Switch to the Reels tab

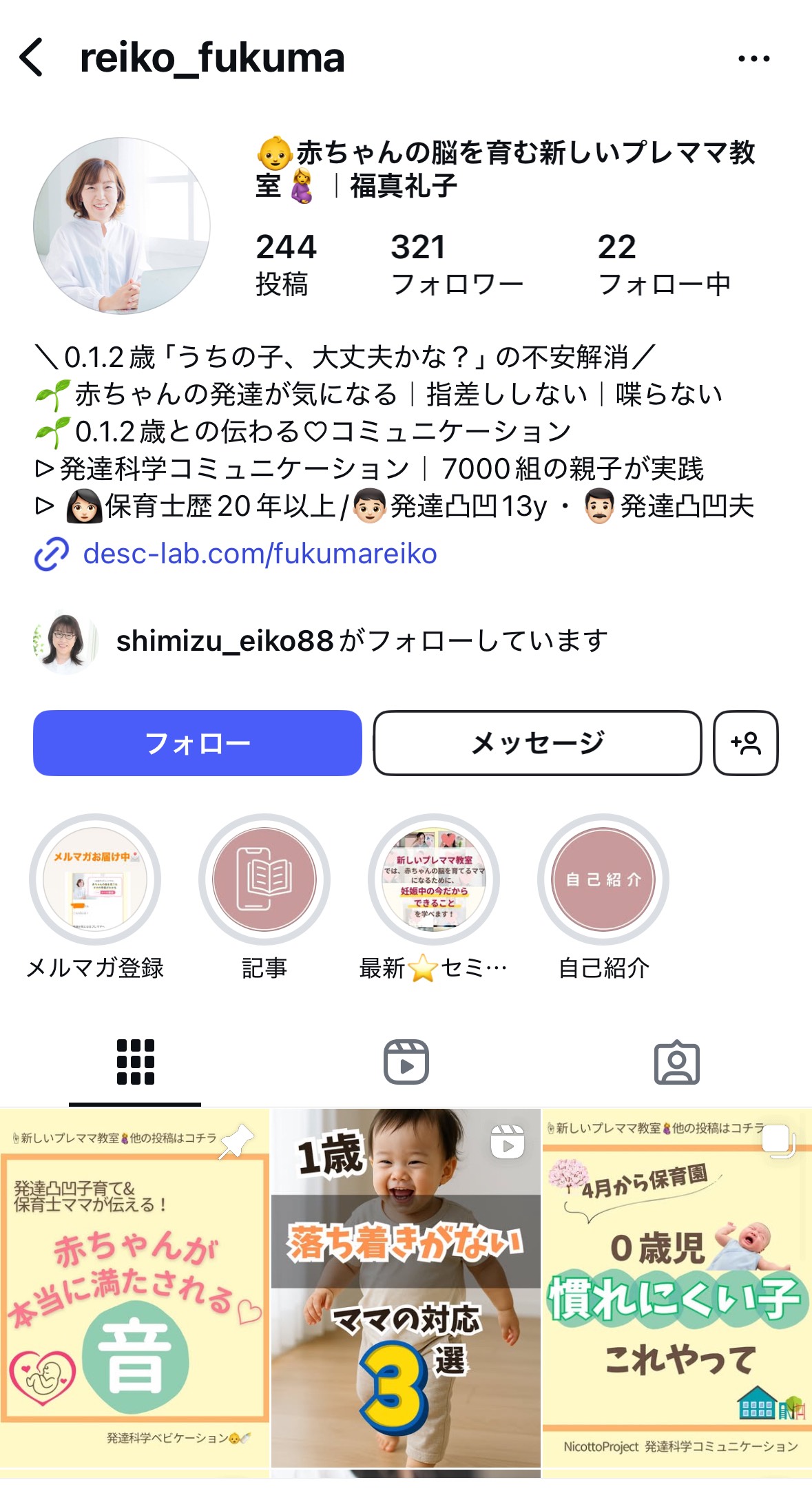point(406,1062)
